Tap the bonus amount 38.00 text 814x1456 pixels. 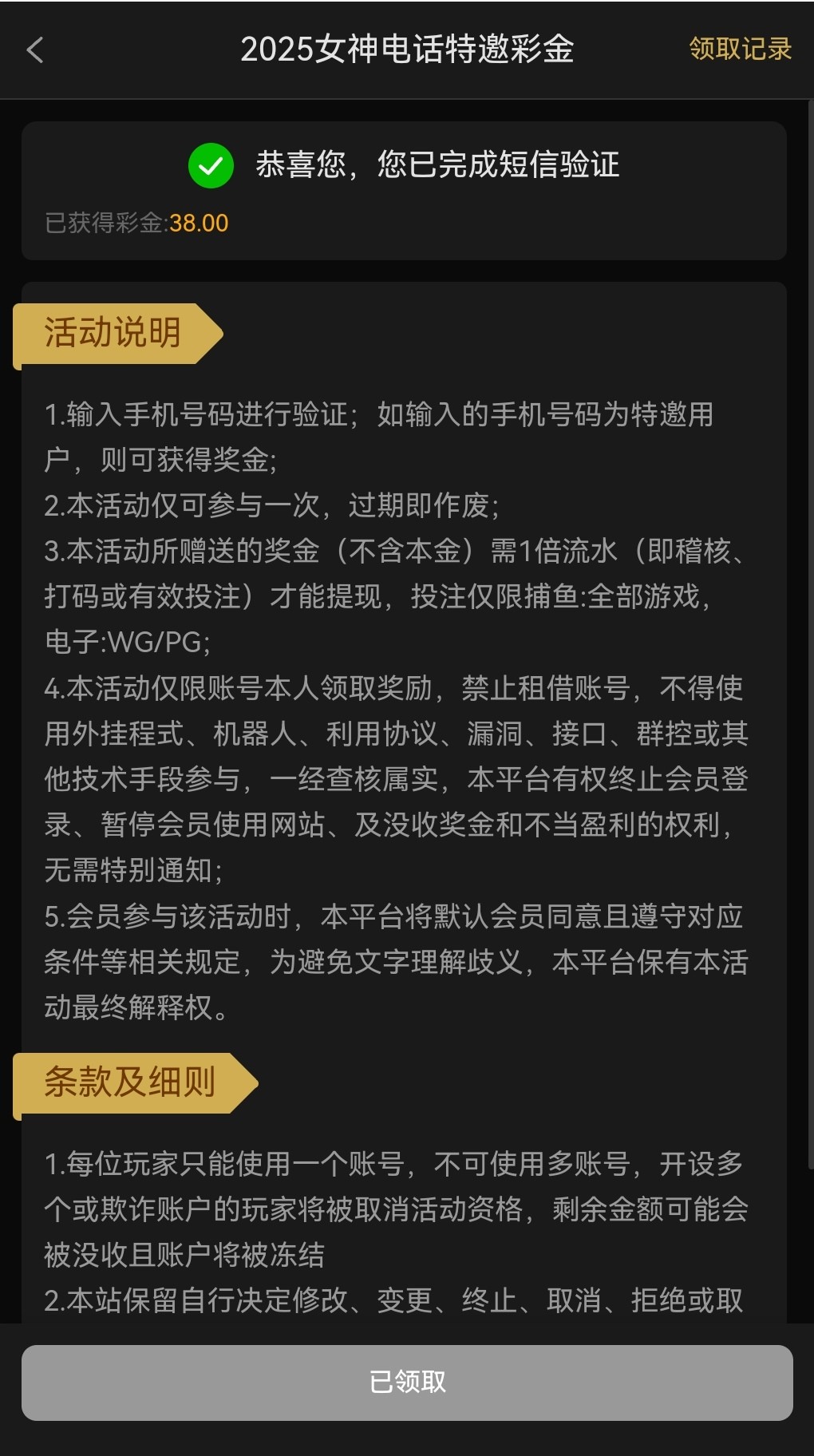pos(197,224)
